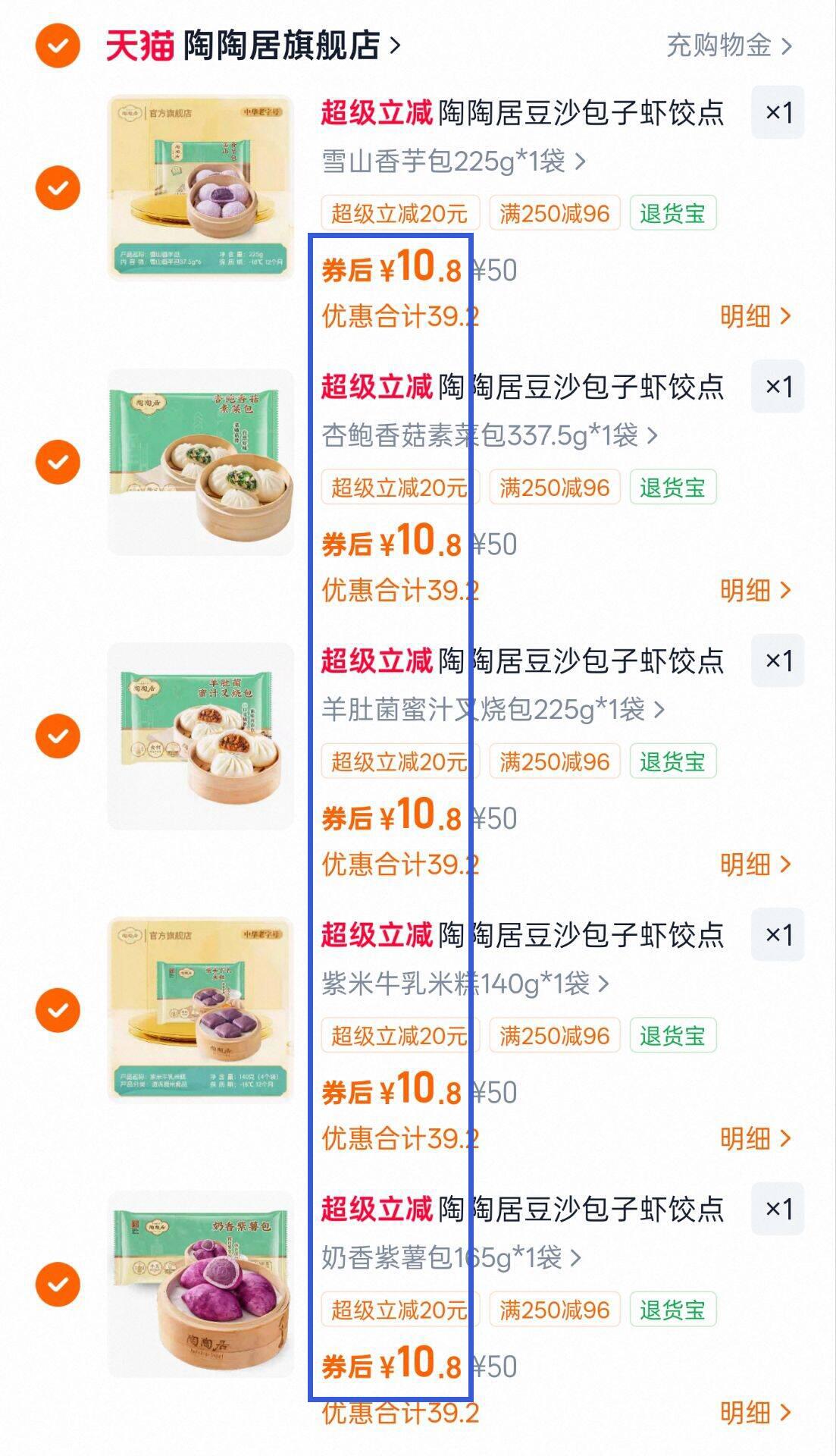The width and height of the screenshot is (836, 1456).
Task: Deselect the 杏鲍香菇素菜包 item checkbox
Action: [x=58, y=462]
